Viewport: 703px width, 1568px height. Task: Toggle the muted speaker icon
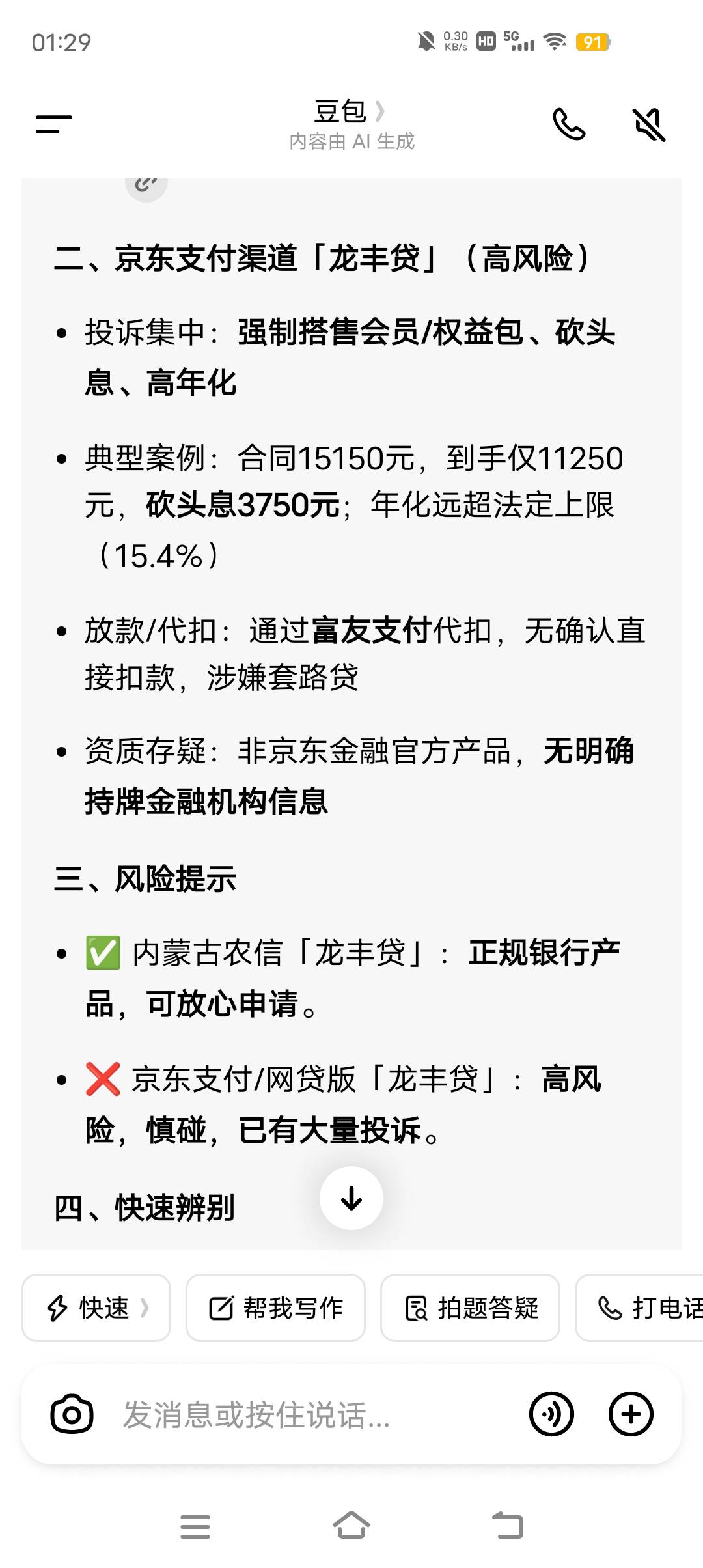tap(649, 124)
